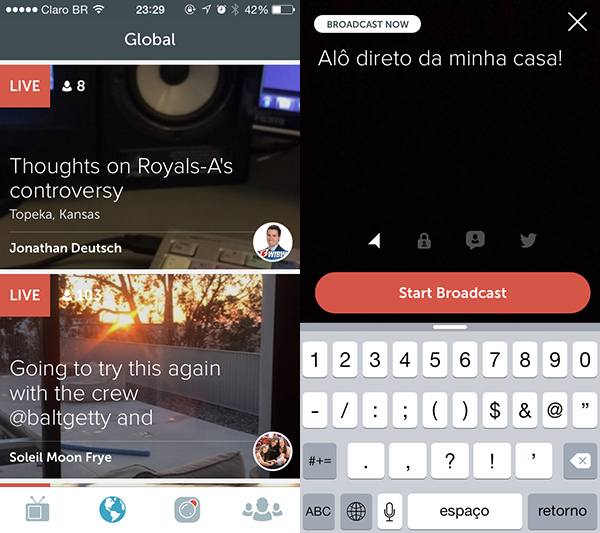Switch to the TV tab
The image size is (600, 533).
coord(37,509)
